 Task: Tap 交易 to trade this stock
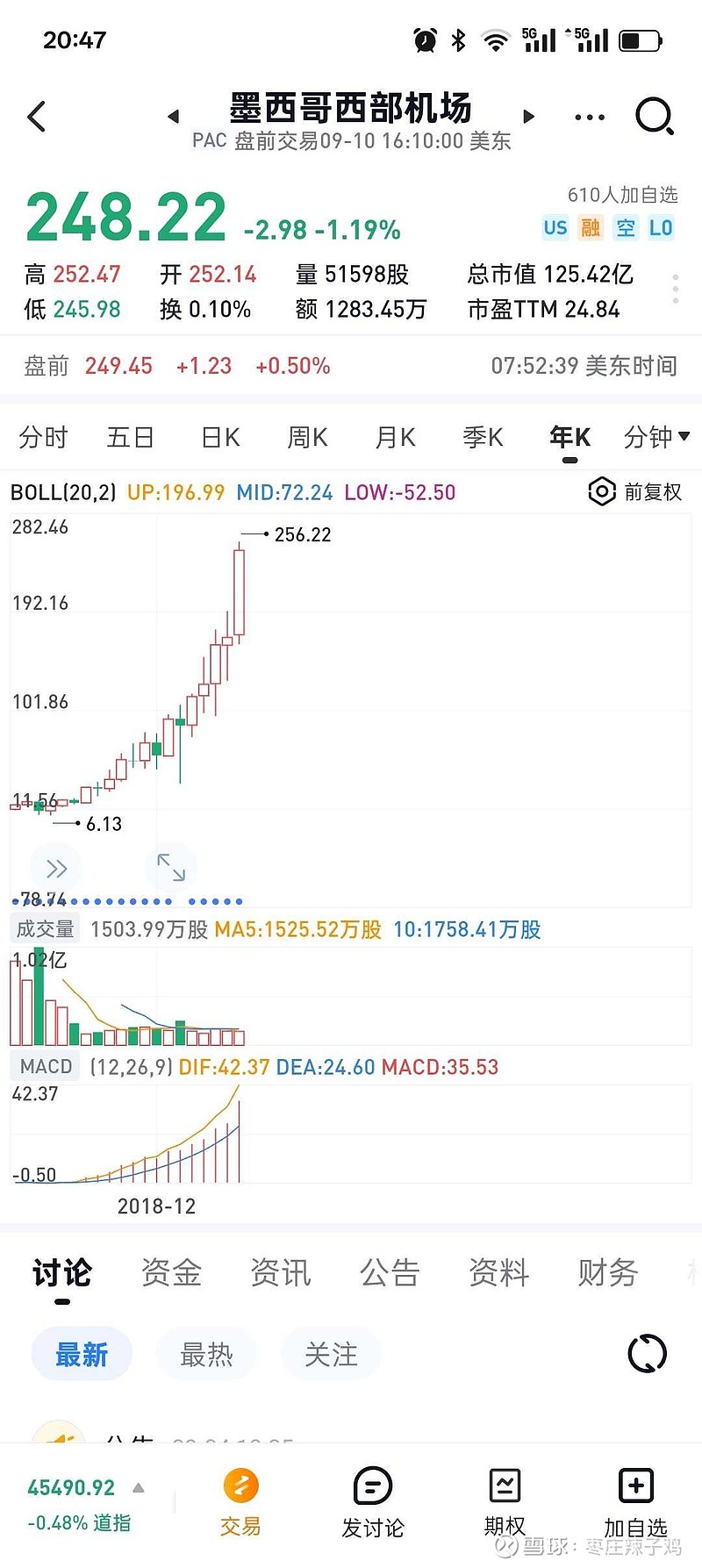coord(241,1502)
